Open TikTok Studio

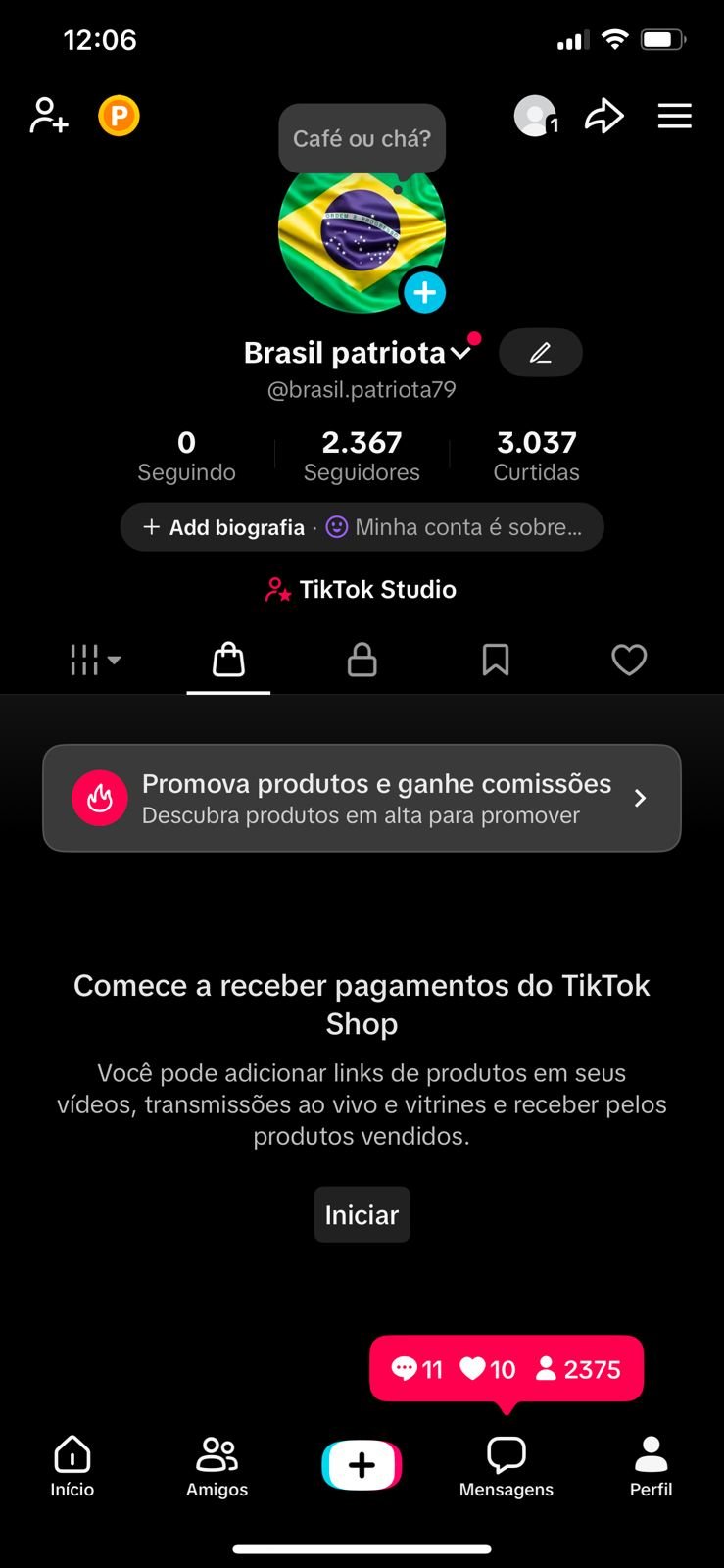[362, 589]
